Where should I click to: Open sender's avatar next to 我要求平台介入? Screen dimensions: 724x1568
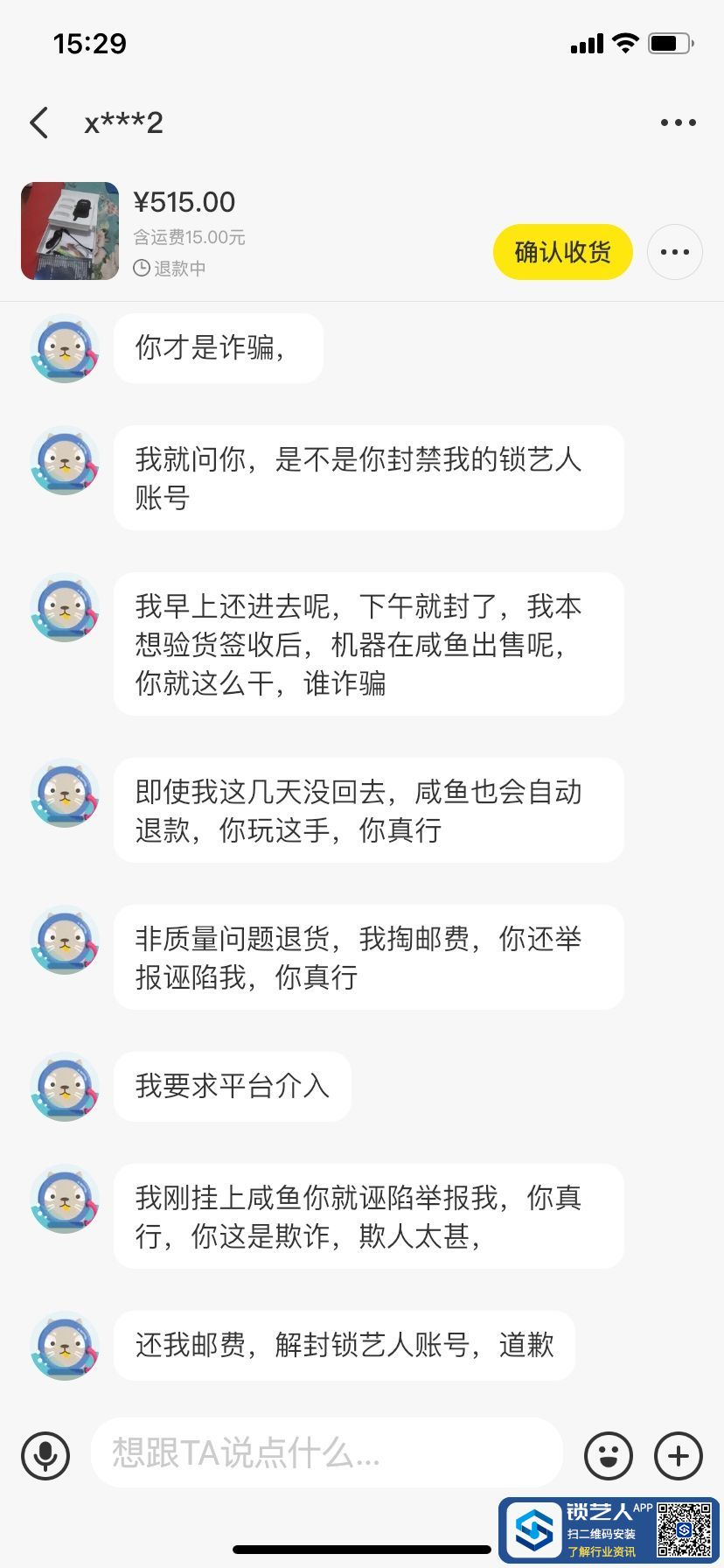point(65,1086)
